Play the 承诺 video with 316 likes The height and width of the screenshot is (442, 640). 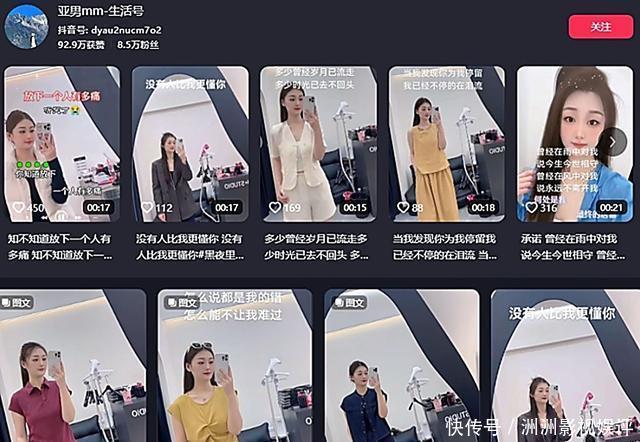(573, 143)
